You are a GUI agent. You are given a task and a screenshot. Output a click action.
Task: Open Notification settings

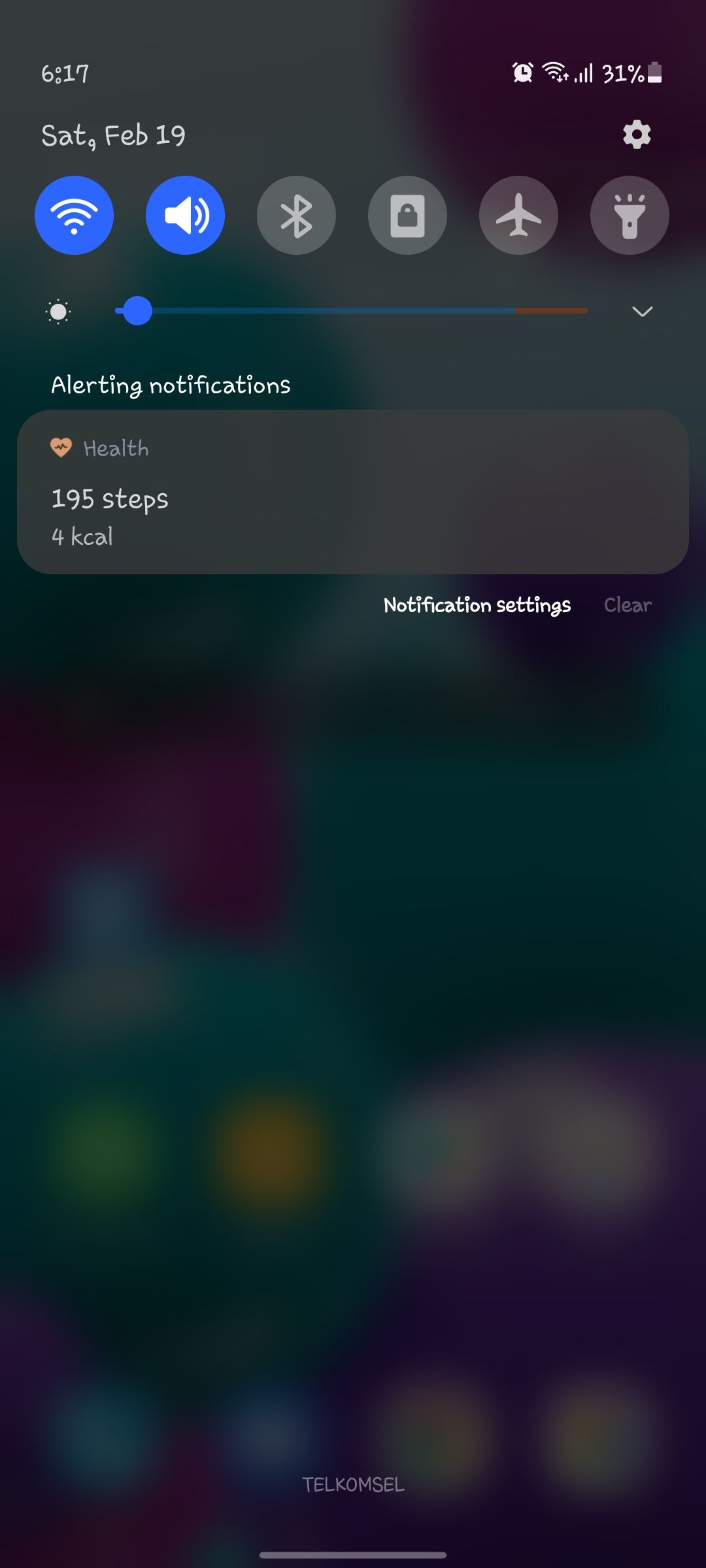477,604
